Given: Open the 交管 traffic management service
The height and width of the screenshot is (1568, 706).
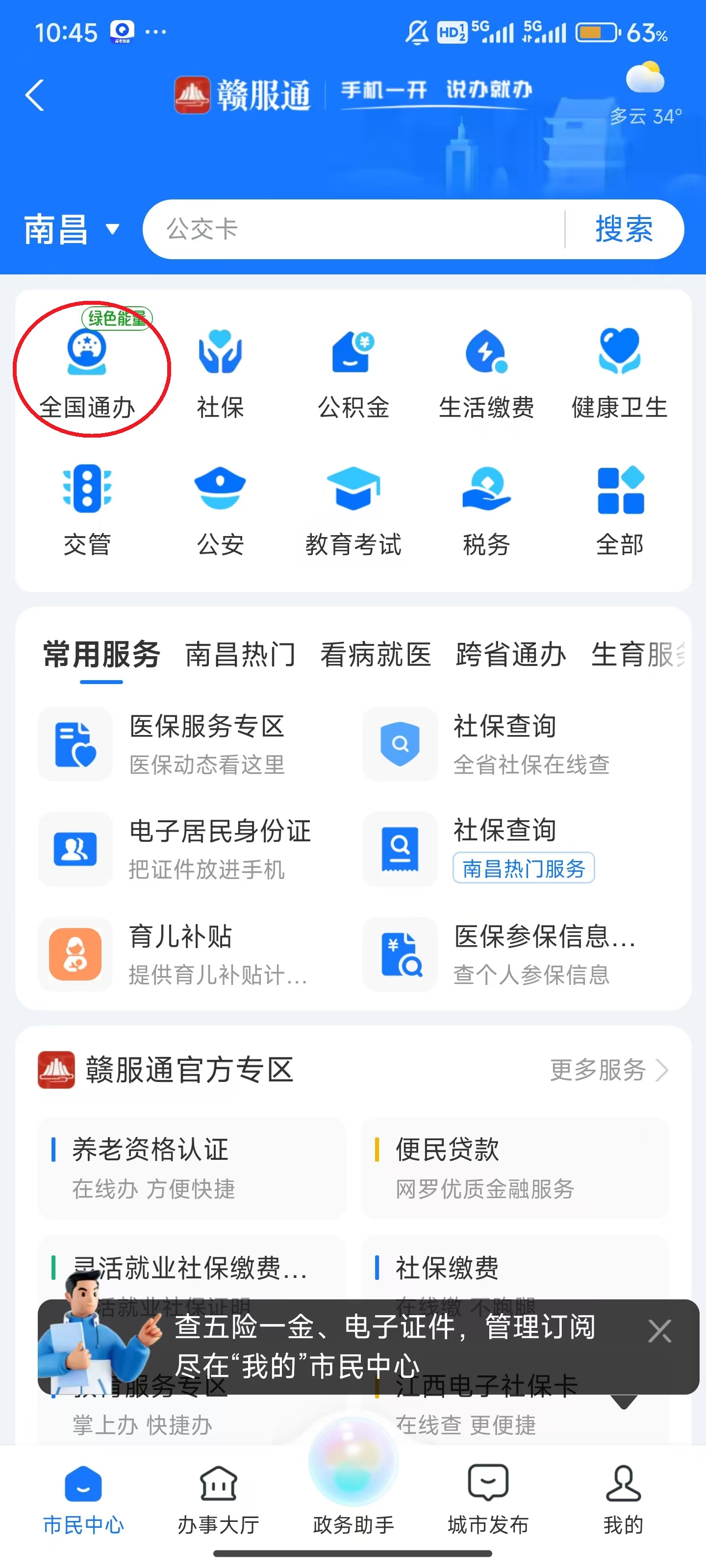Looking at the screenshot, I should 87,508.
